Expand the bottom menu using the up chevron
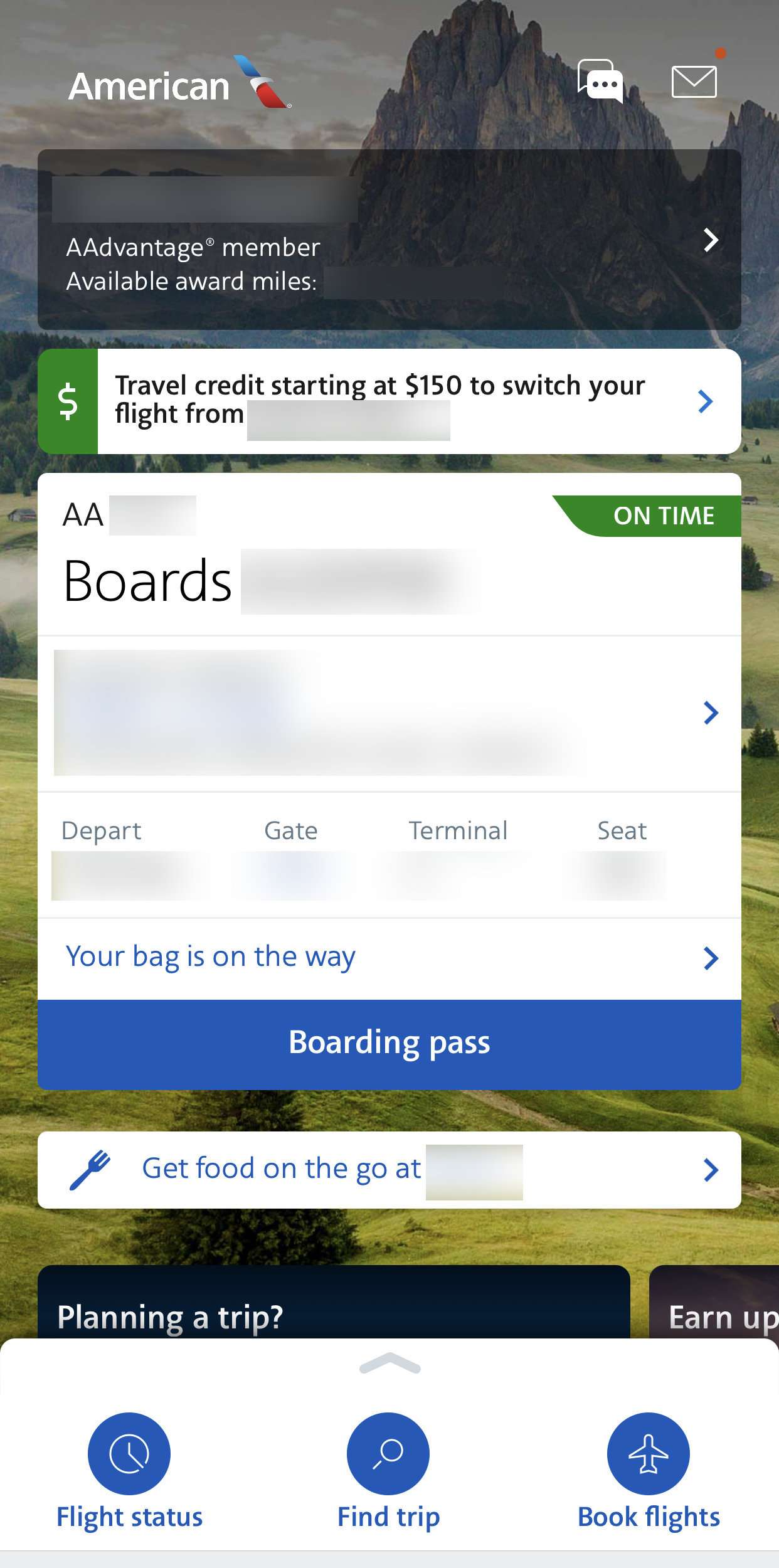Screen dimensions: 779x1568 tap(389, 1364)
